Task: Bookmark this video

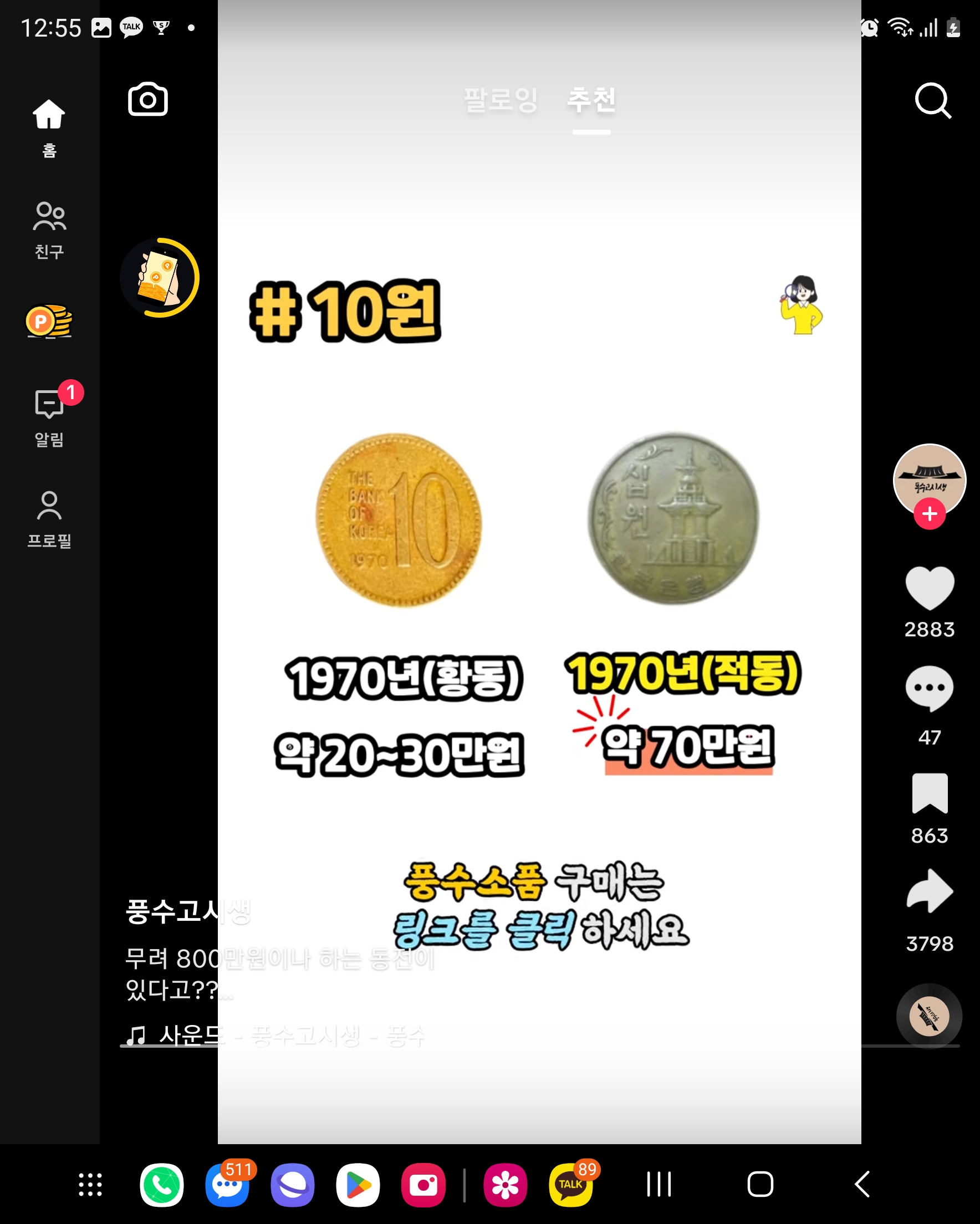Action: (x=929, y=793)
